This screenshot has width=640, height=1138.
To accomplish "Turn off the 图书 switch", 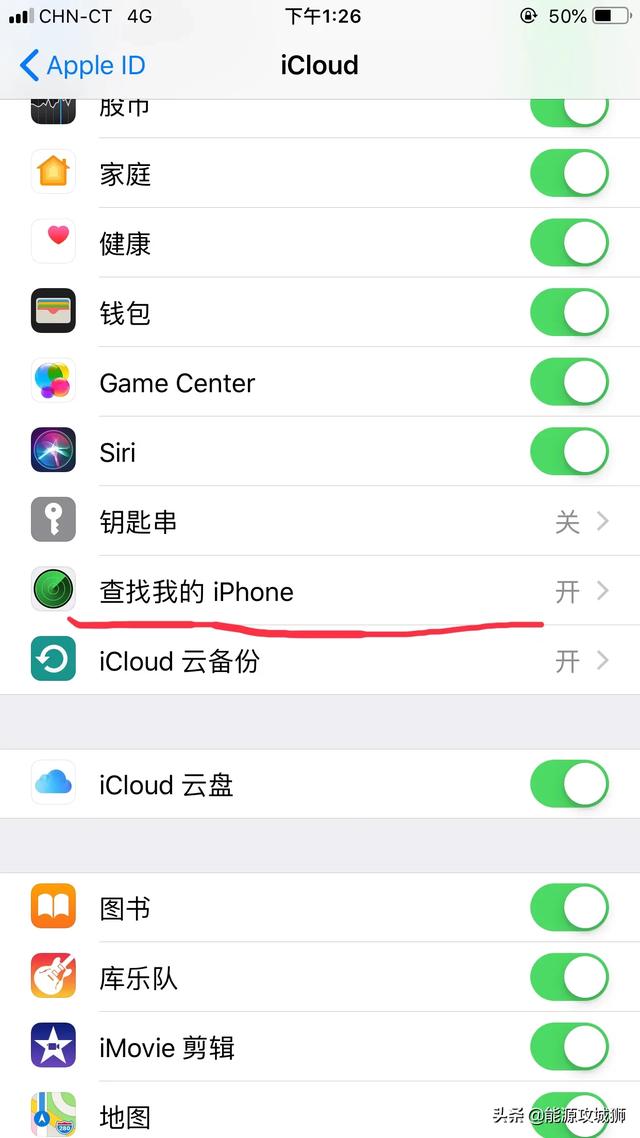I will [570, 907].
